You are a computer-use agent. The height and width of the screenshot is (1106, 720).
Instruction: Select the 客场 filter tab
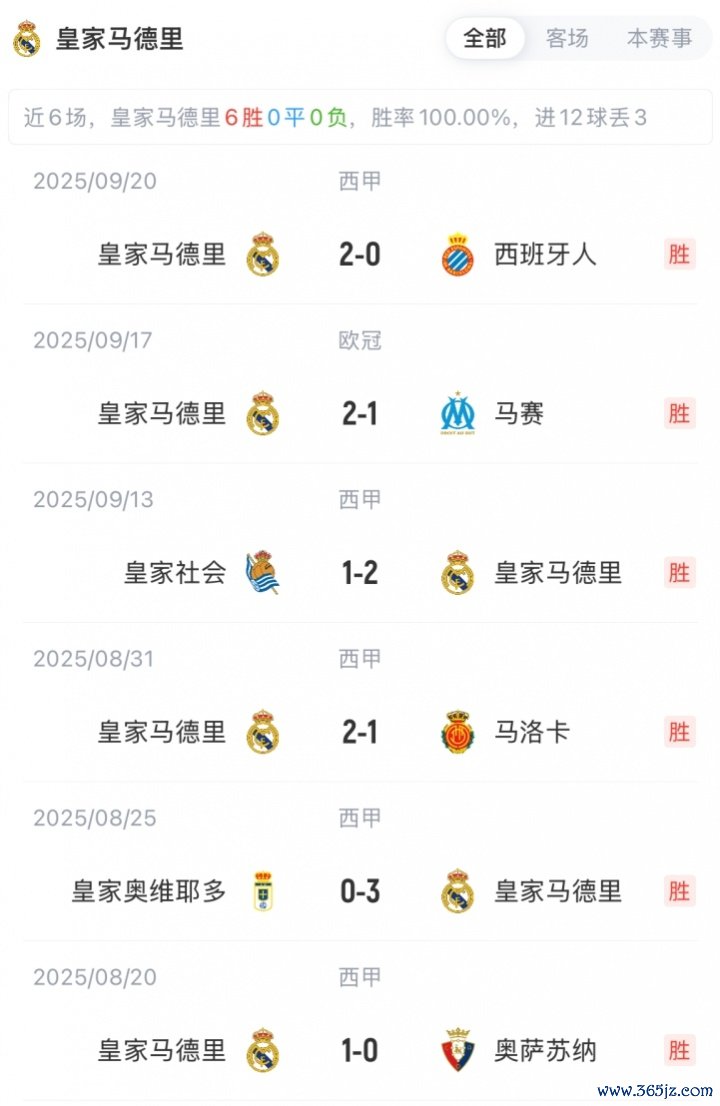[x=567, y=39]
